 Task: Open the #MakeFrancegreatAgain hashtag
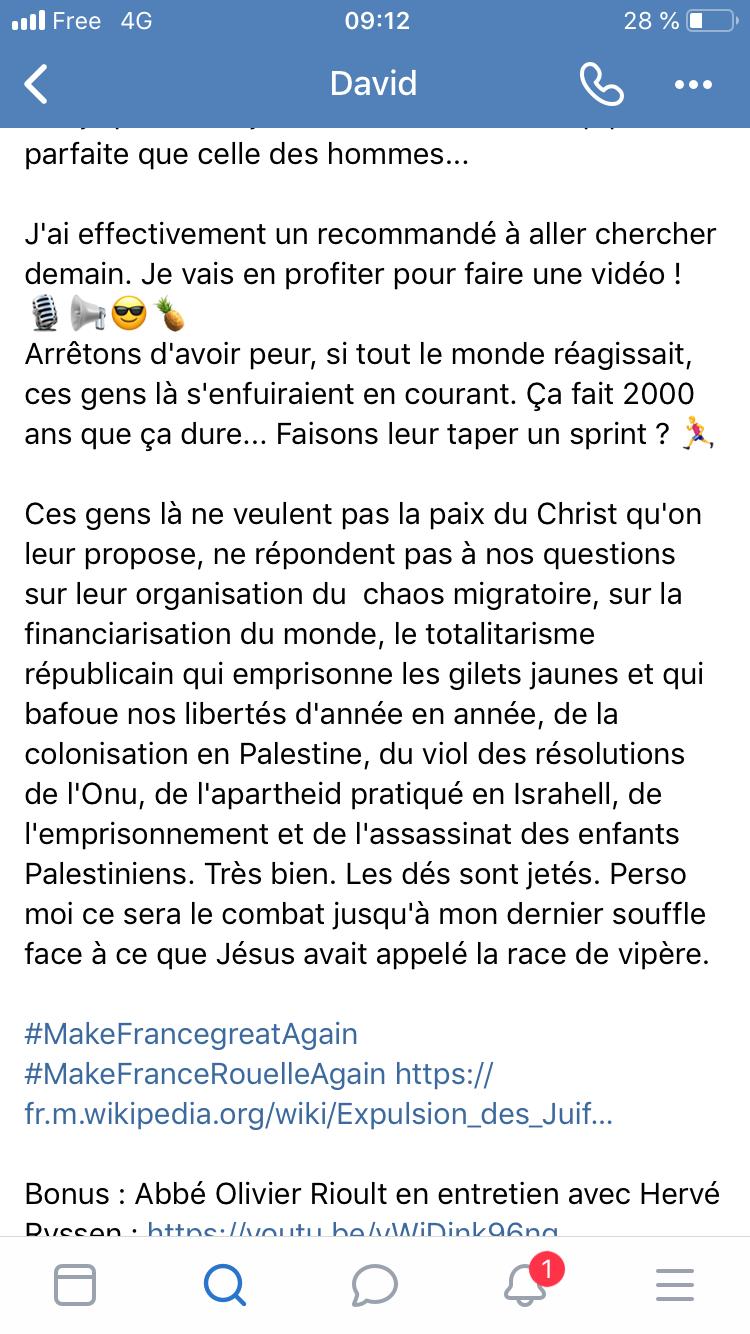191,1033
